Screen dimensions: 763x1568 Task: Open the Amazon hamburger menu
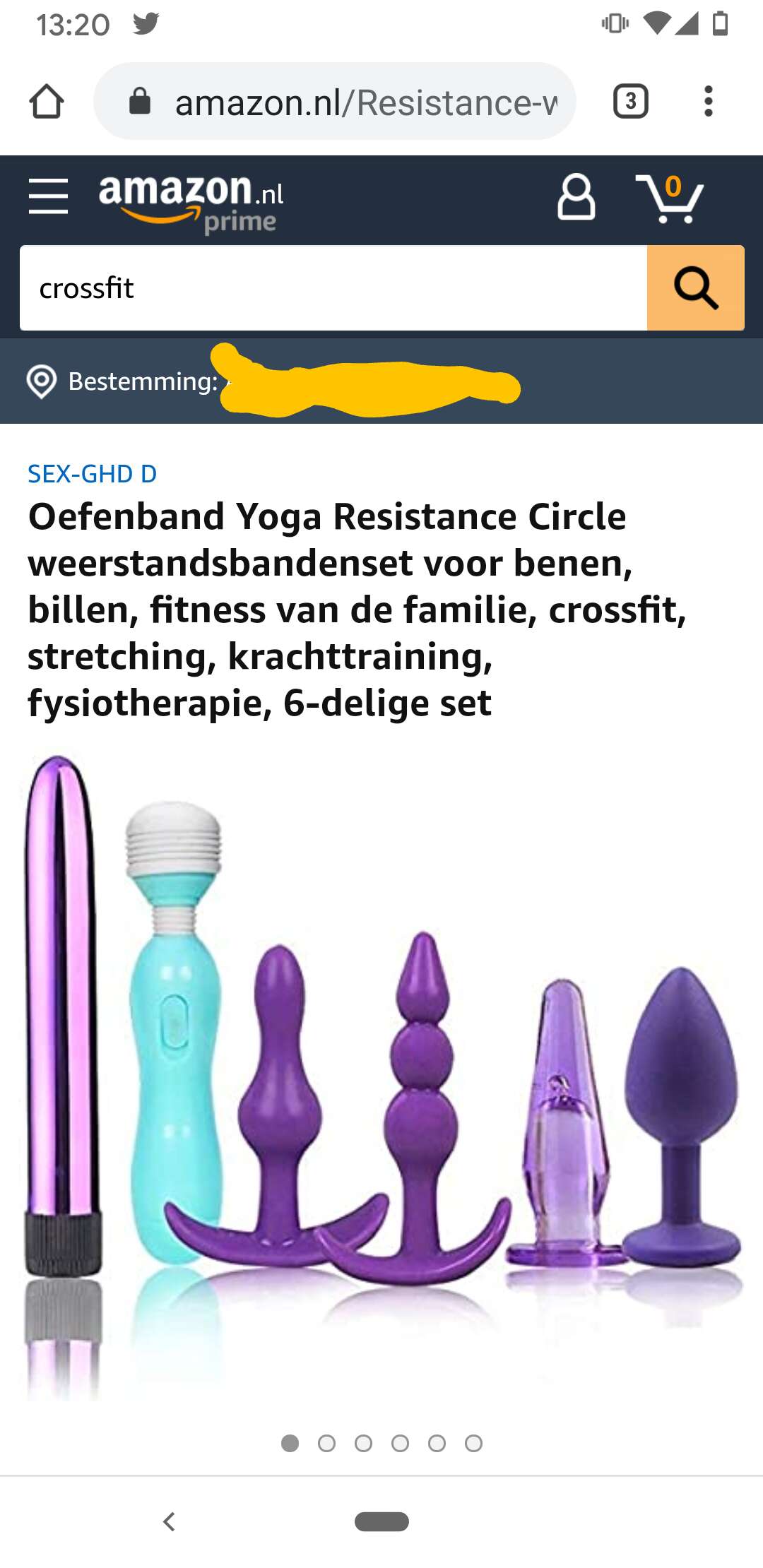coord(49,196)
